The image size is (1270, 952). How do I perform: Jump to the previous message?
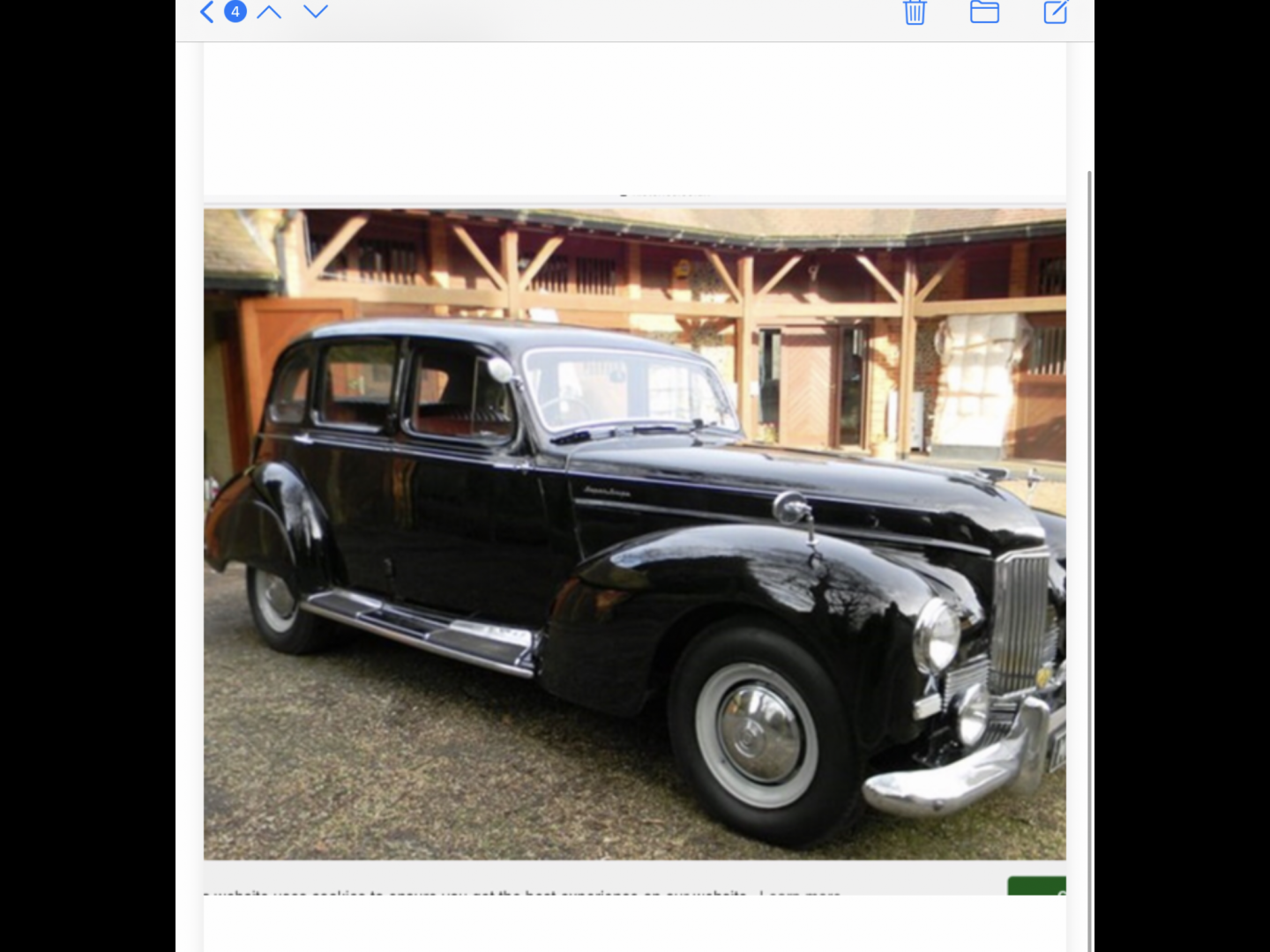tap(269, 11)
